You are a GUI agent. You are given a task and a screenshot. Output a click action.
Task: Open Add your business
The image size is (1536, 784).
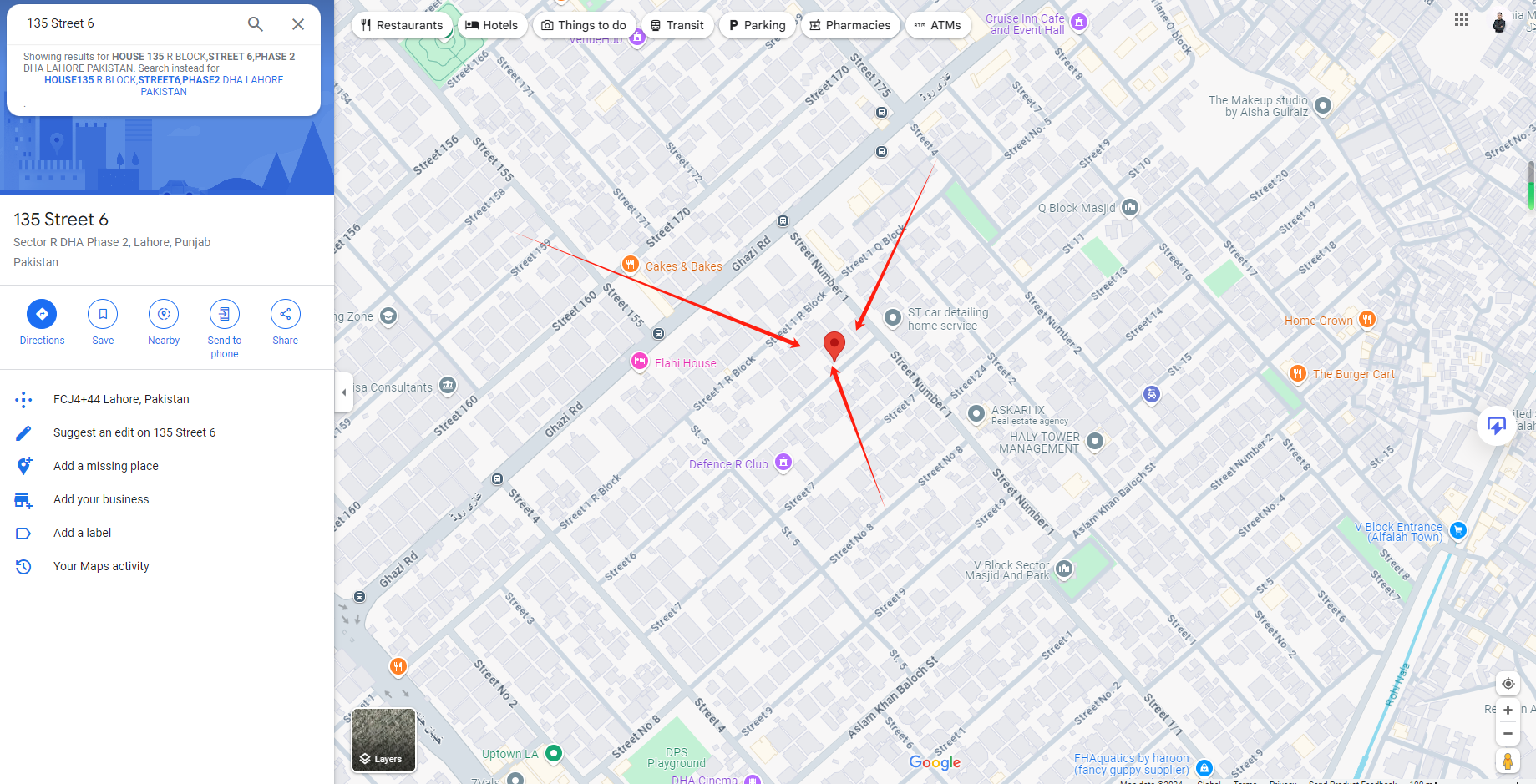[x=101, y=499]
